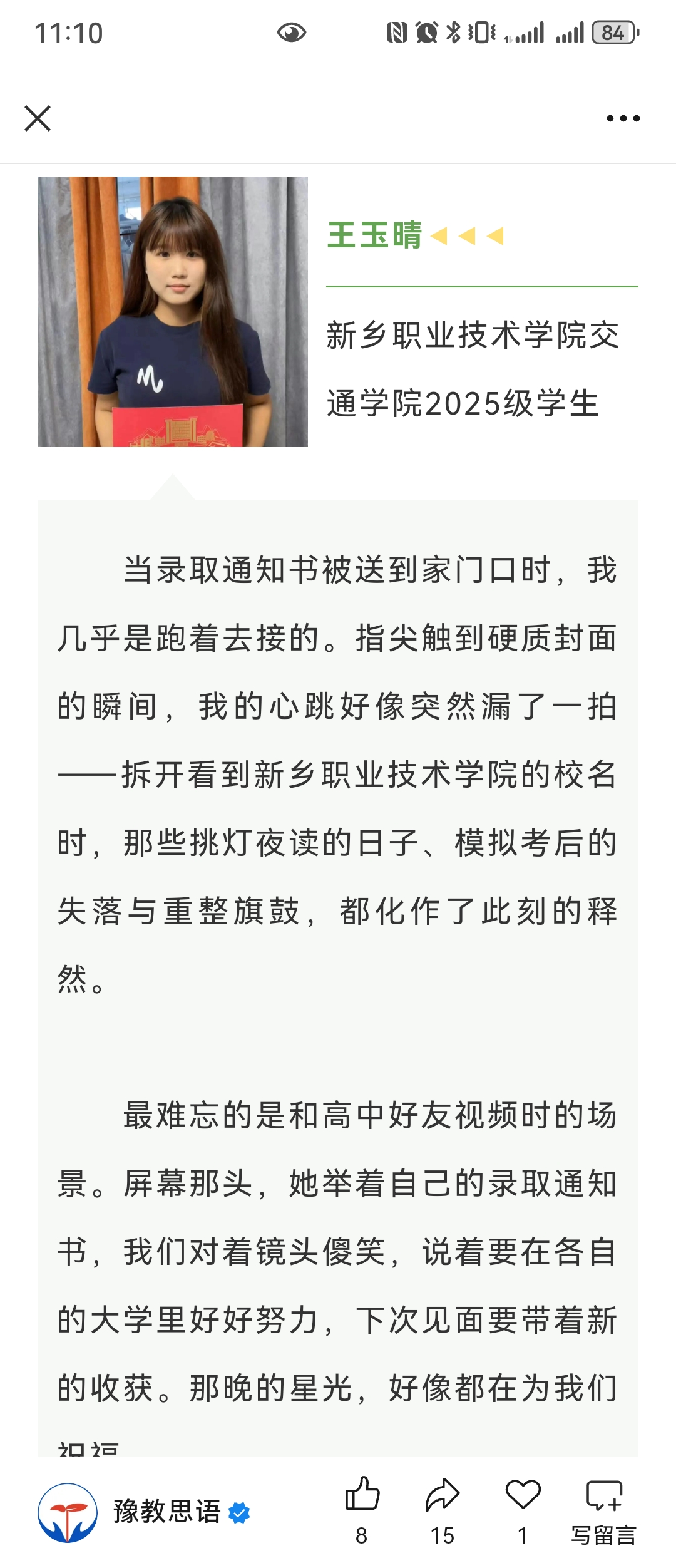Close the article page
The image size is (676, 1568).
coord(38,118)
